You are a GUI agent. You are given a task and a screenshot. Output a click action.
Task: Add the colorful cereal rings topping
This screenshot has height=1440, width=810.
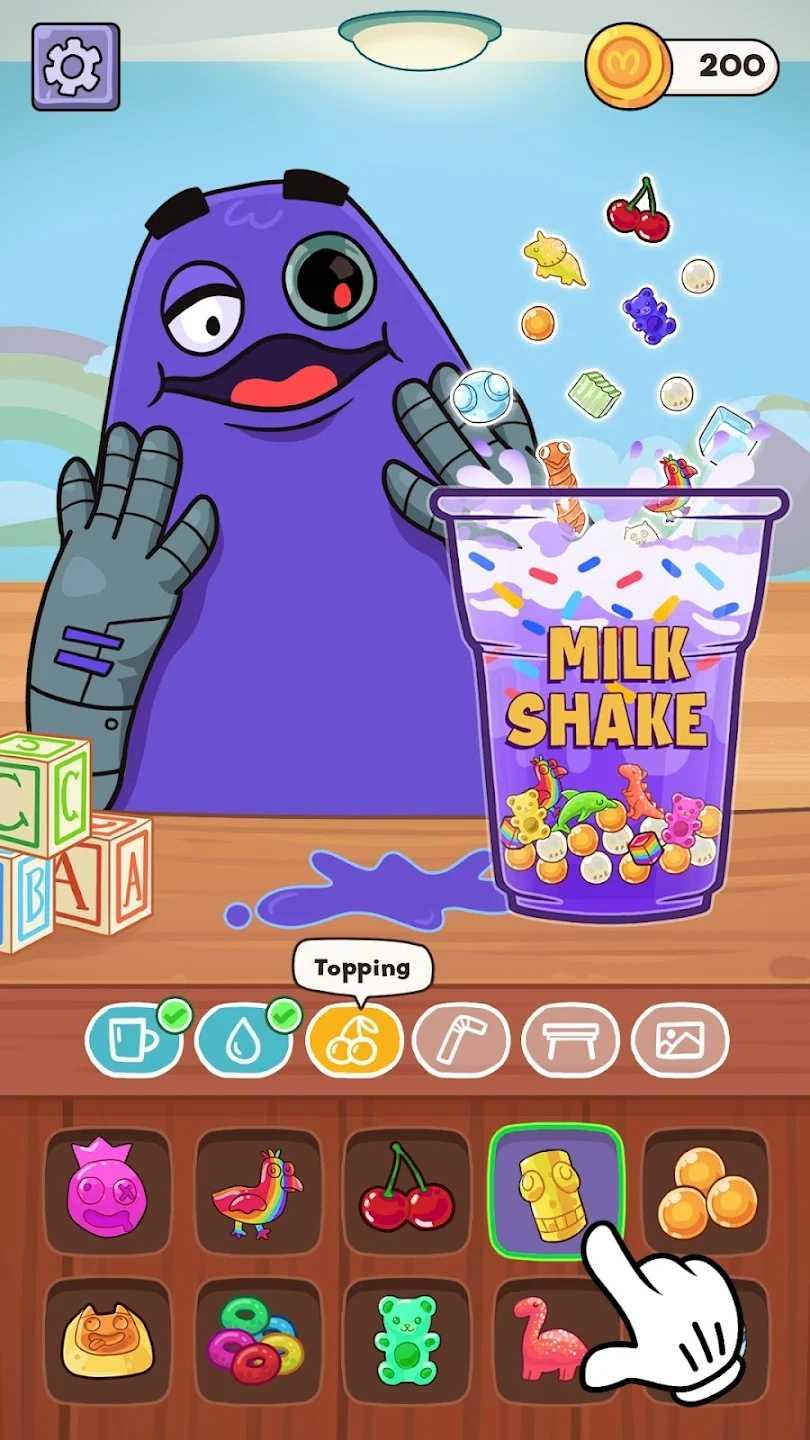[x=258, y=1341]
